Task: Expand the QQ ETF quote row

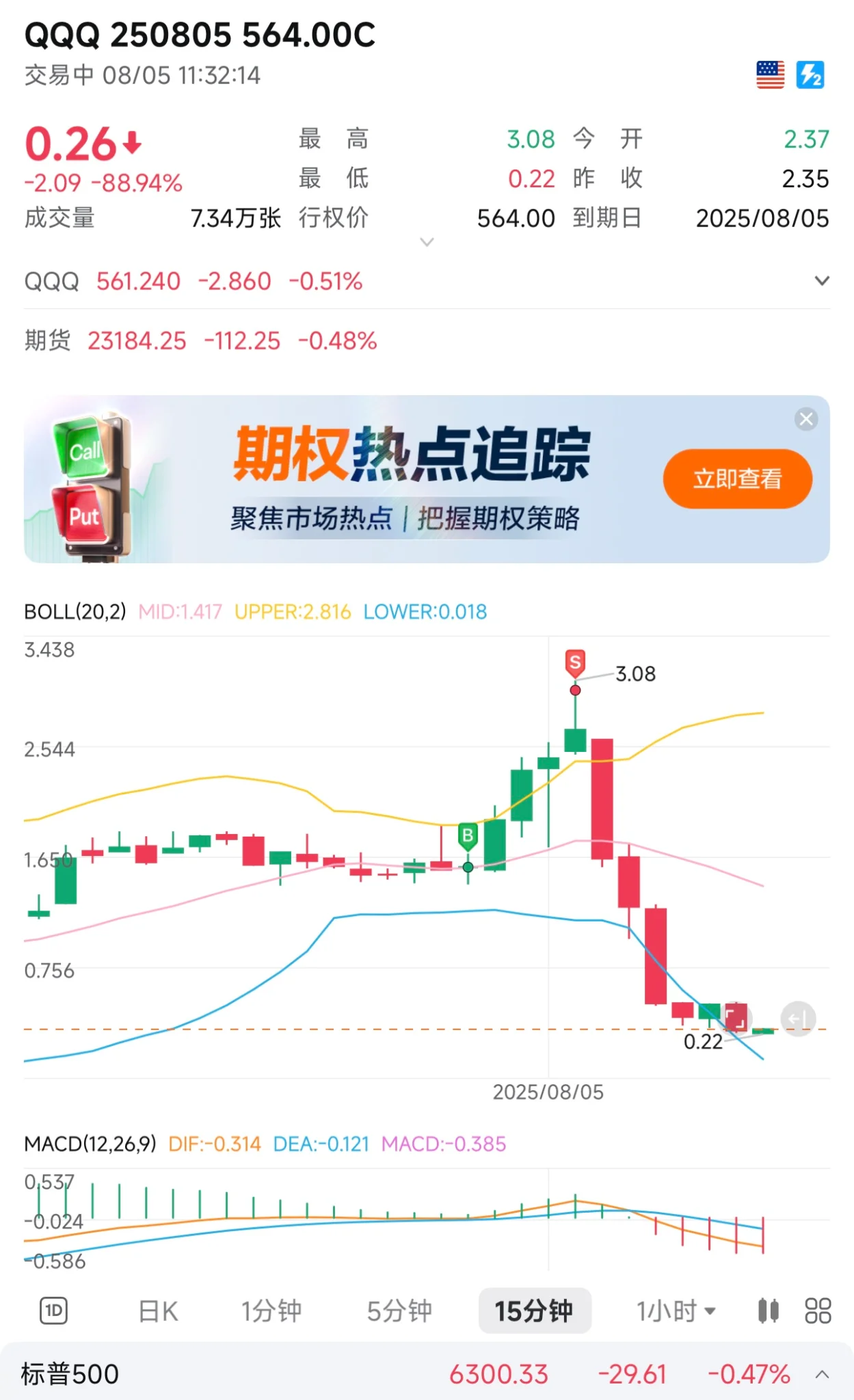Action: (x=822, y=281)
